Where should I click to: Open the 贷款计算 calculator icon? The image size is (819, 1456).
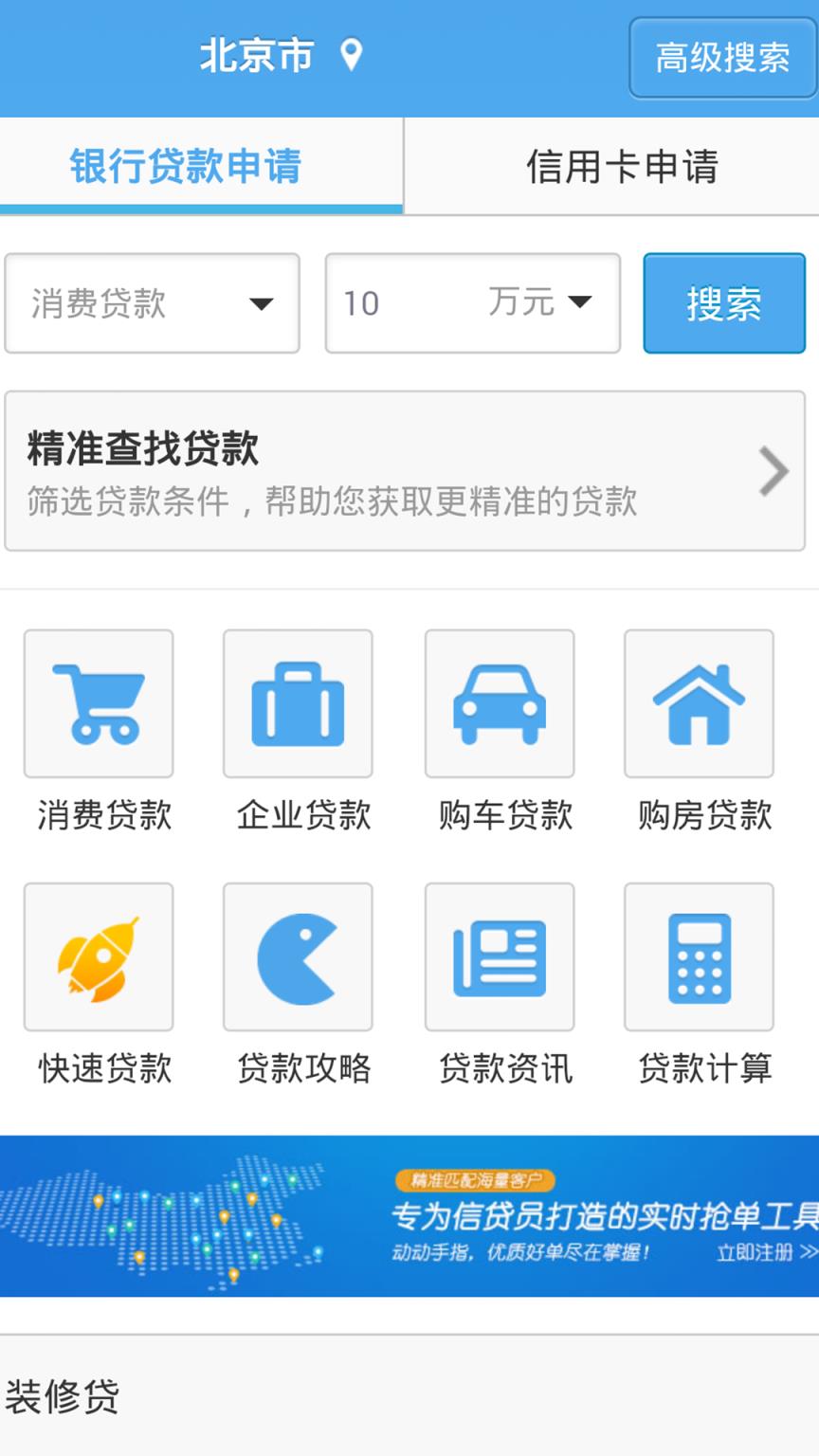point(699,955)
